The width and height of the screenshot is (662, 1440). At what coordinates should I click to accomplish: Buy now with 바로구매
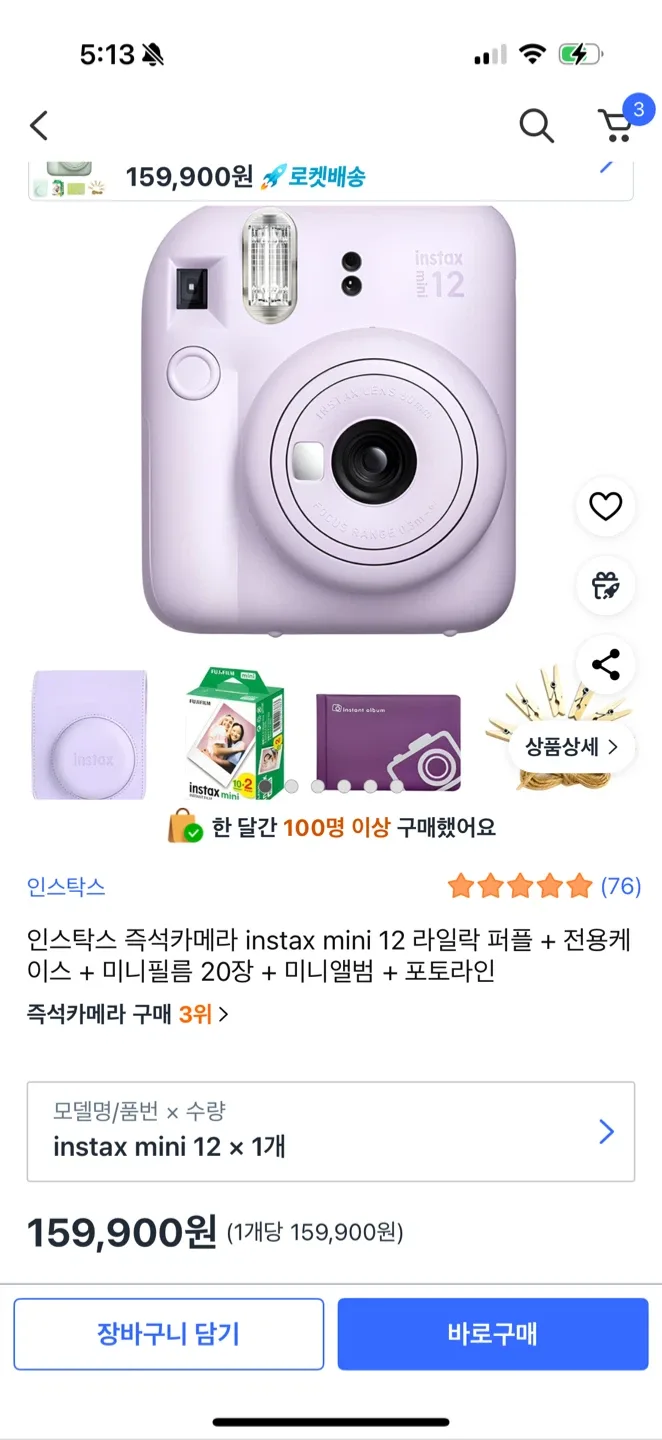[492, 1334]
